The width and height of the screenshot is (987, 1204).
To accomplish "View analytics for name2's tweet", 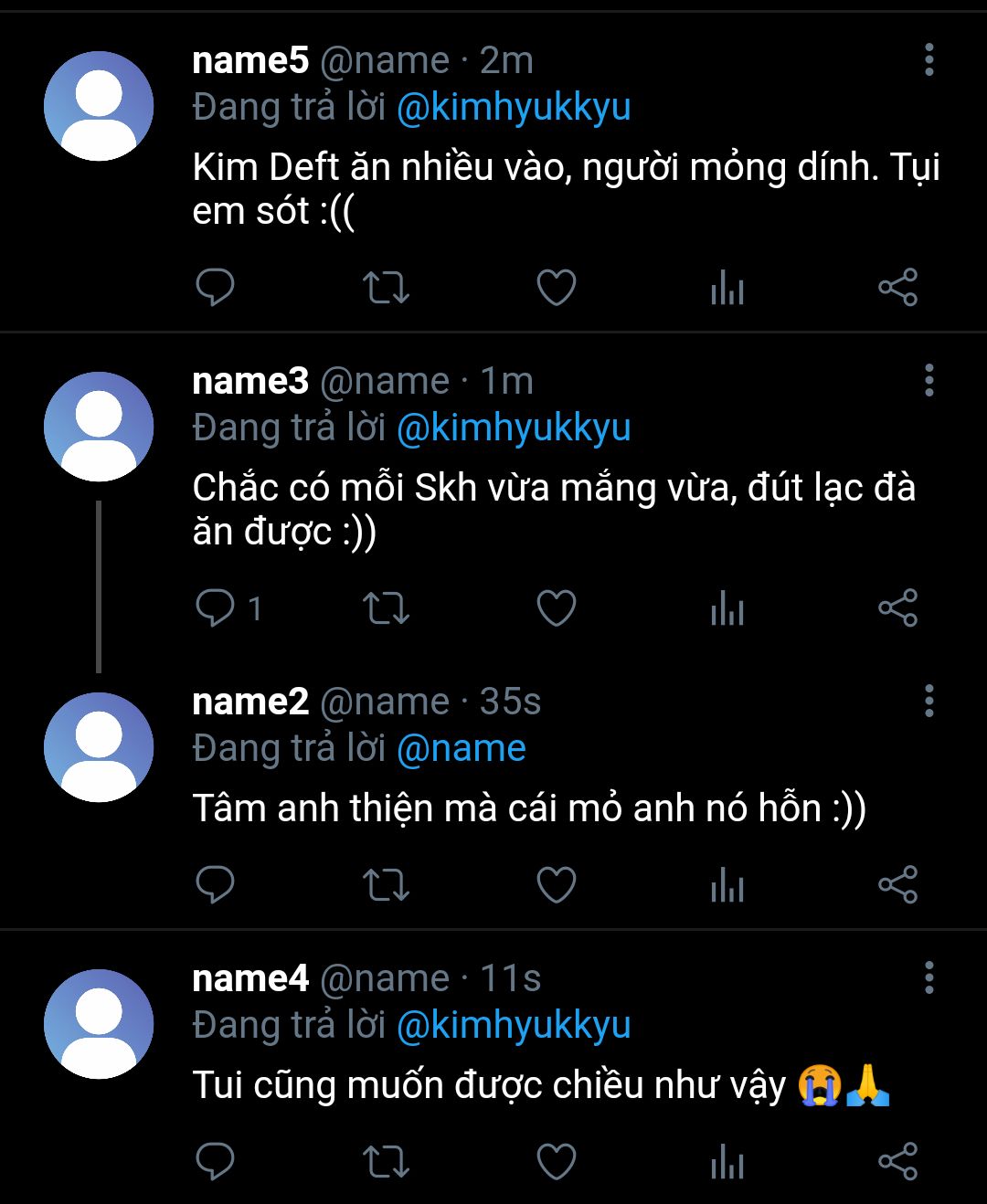I will (x=727, y=884).
